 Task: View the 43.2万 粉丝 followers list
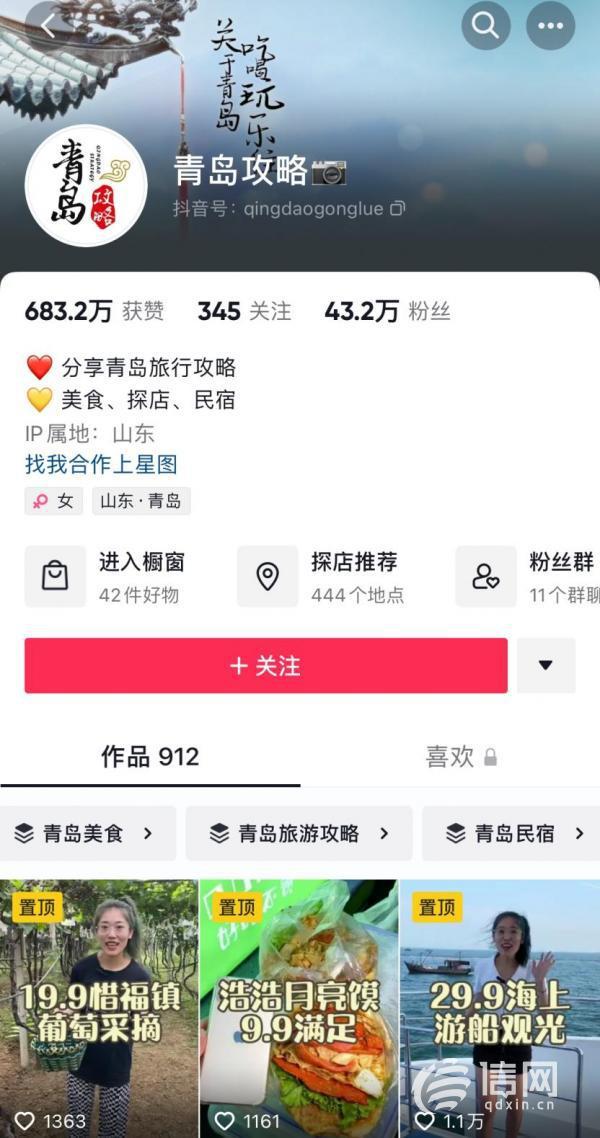tap(387, 311)
